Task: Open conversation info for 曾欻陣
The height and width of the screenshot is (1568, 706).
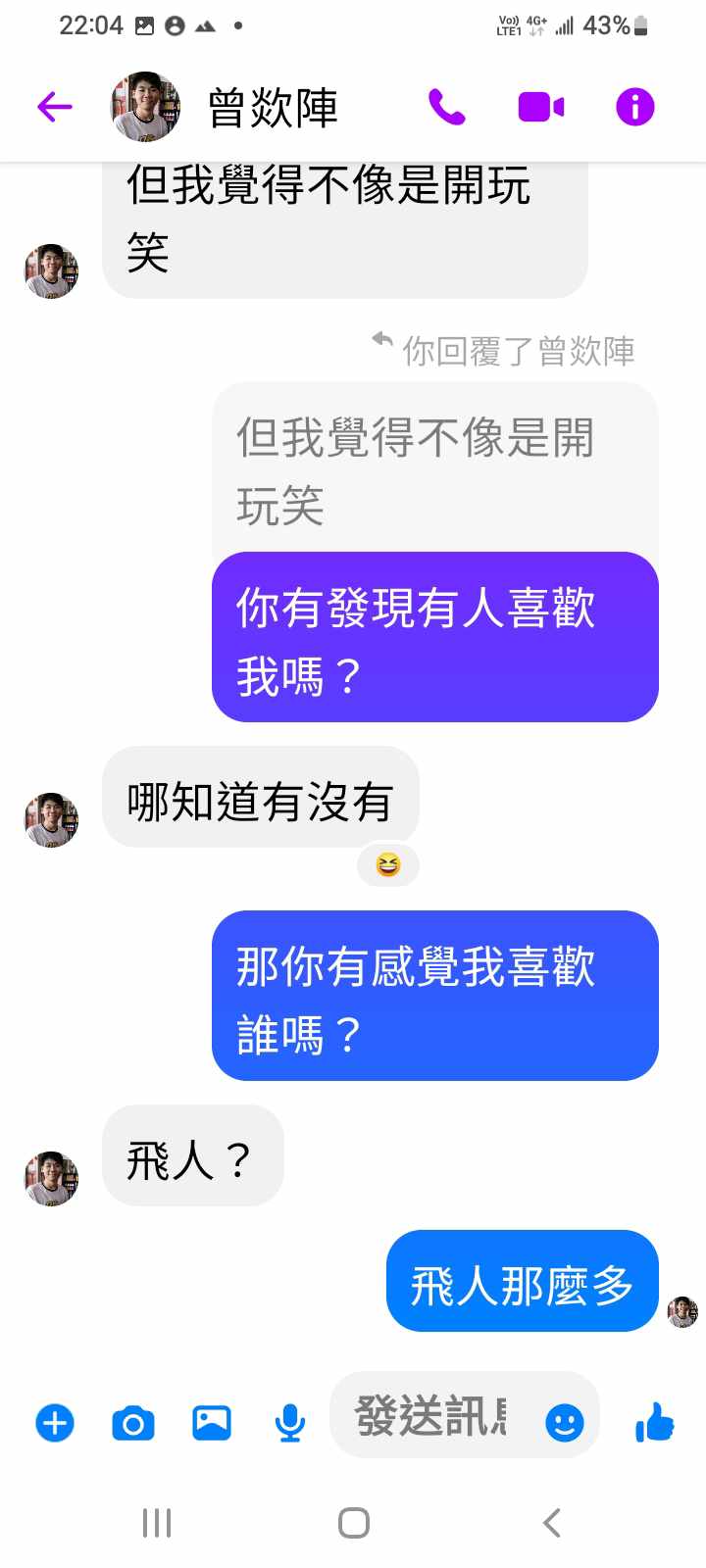Action: 634,107
